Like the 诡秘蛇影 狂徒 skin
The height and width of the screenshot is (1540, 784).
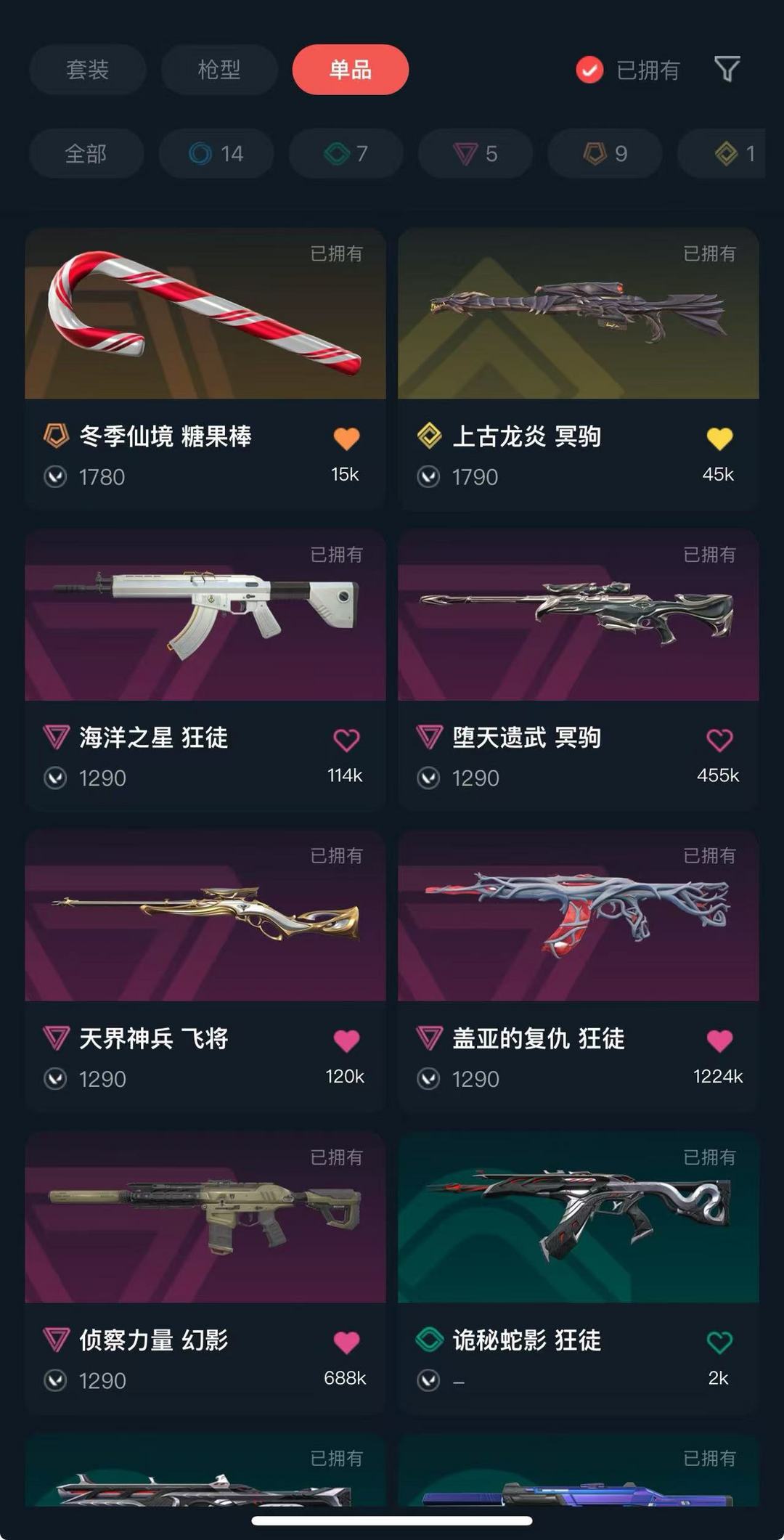719,1342
